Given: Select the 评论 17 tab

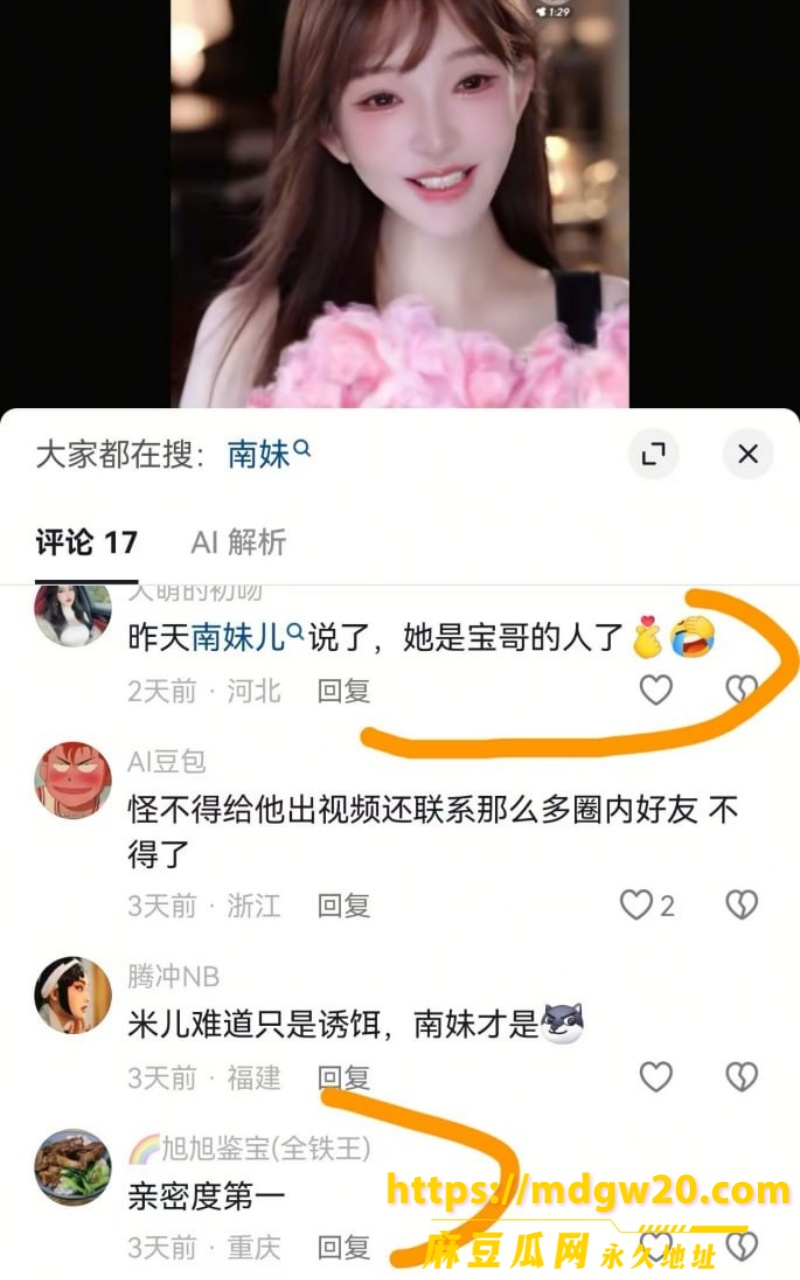Looking at the screenshot, I should (x=87, y=542).
